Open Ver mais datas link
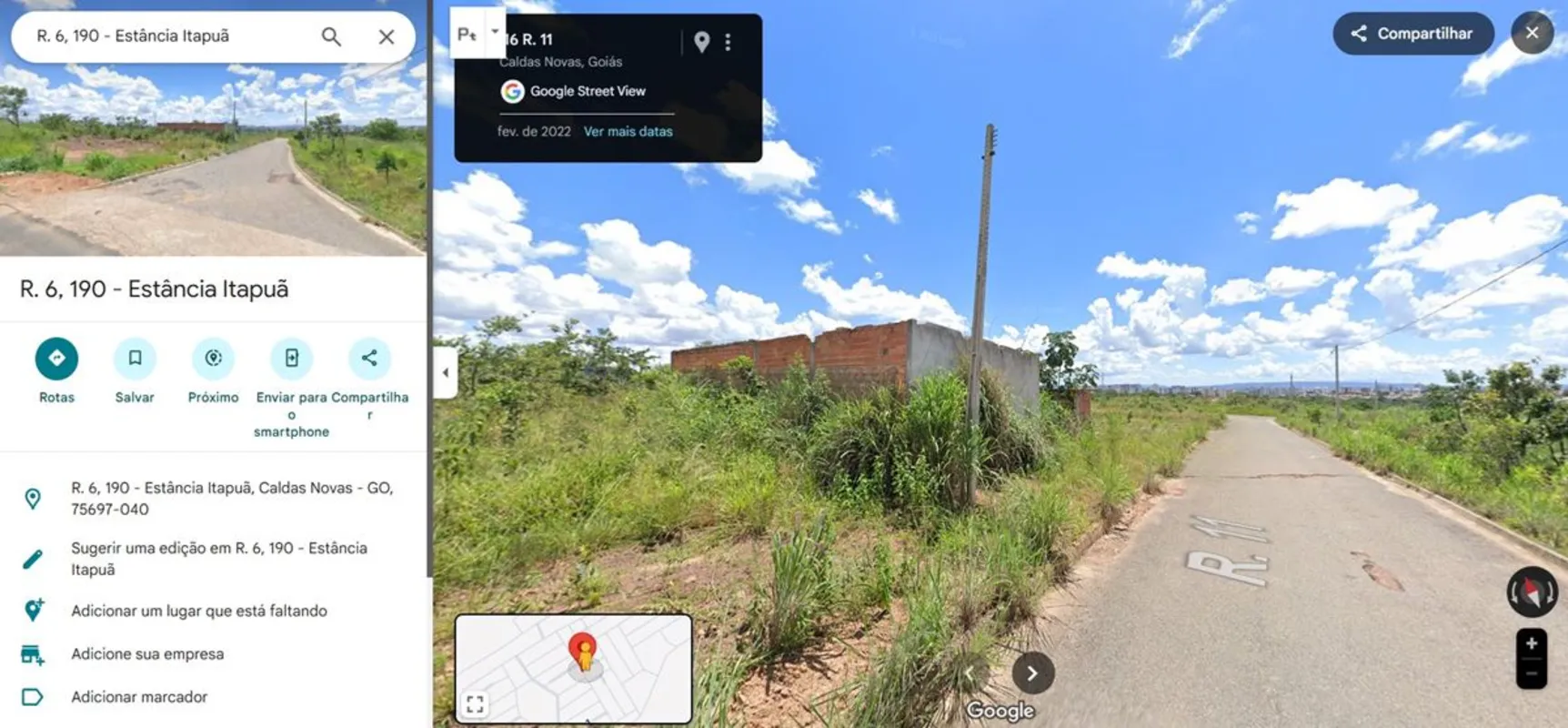1568x728 pixels. (628, 131)
